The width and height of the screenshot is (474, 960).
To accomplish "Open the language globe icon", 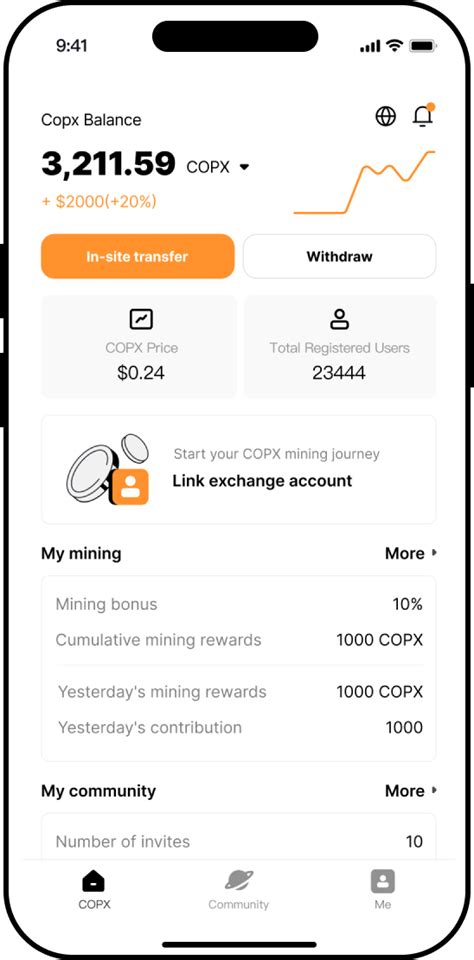I will coord(385,116).
